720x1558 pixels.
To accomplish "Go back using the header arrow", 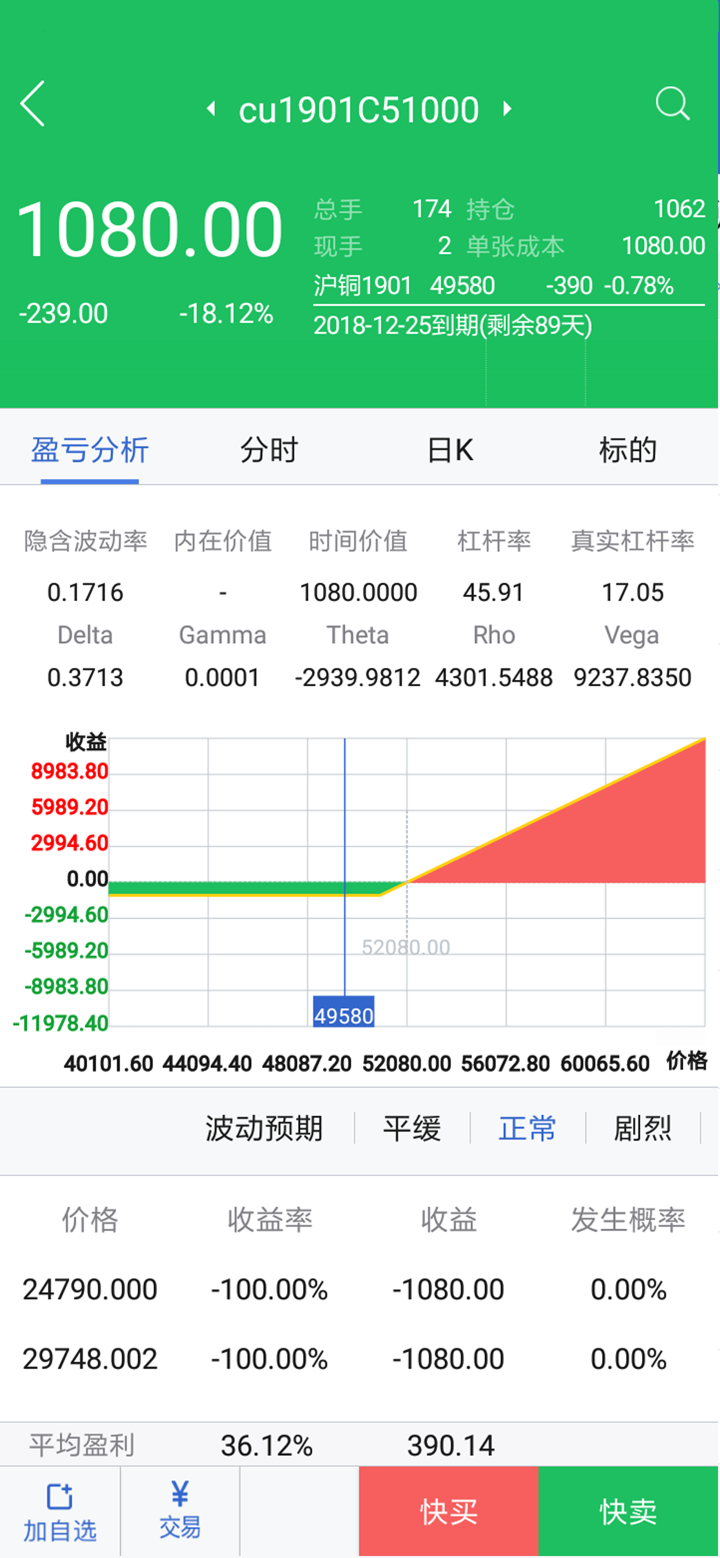I will pyautogui.click(x=33, y=105).
